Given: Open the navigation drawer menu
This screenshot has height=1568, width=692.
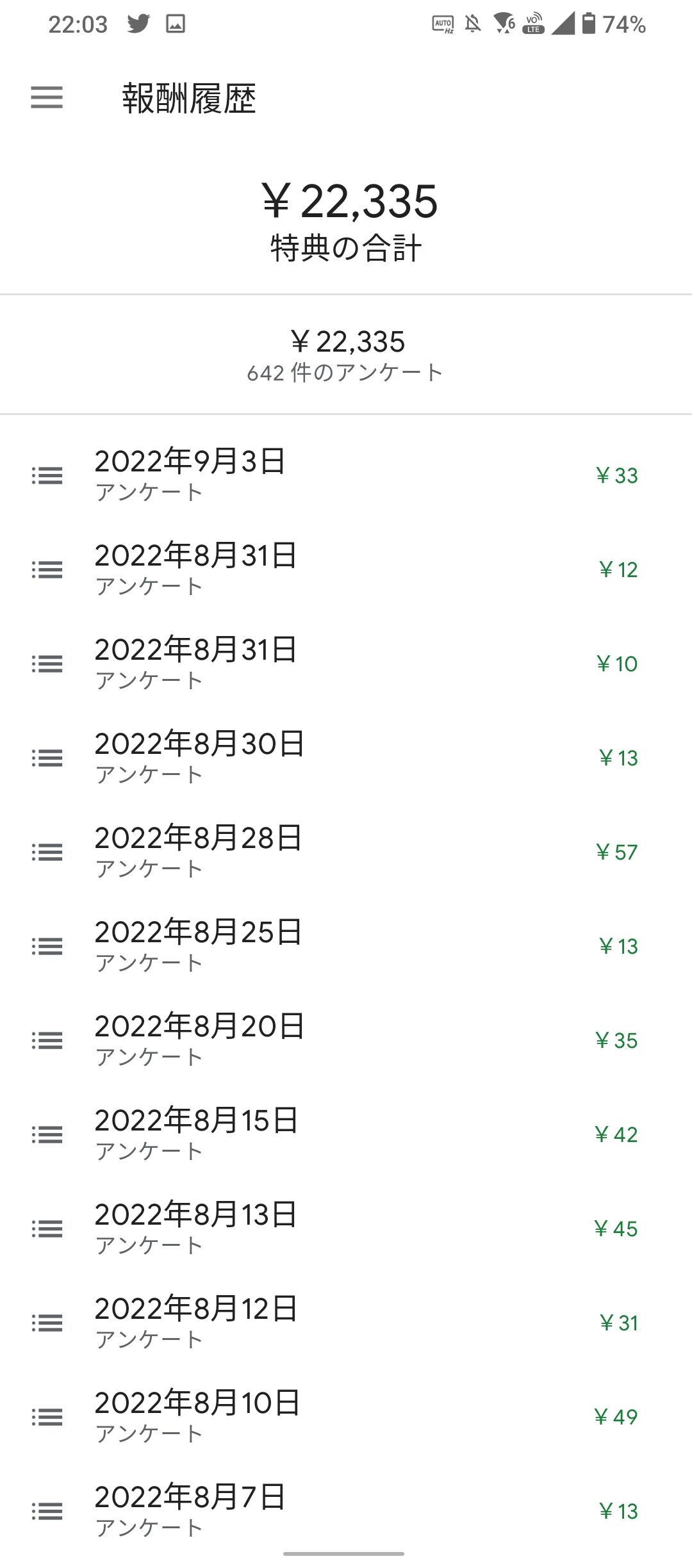Looking at the screenshot, I should click(x=47, y=98).
